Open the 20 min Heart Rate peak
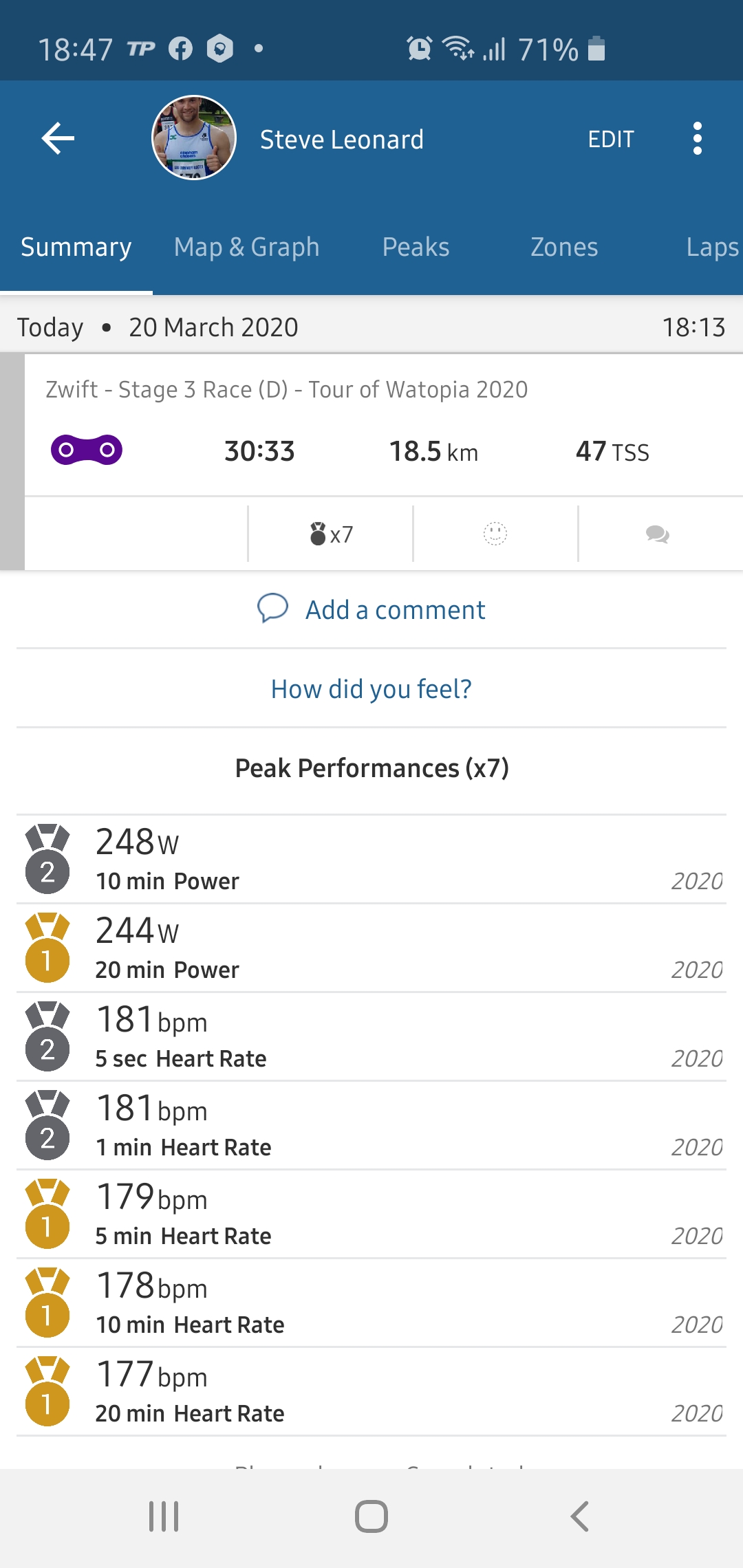 371,1392
